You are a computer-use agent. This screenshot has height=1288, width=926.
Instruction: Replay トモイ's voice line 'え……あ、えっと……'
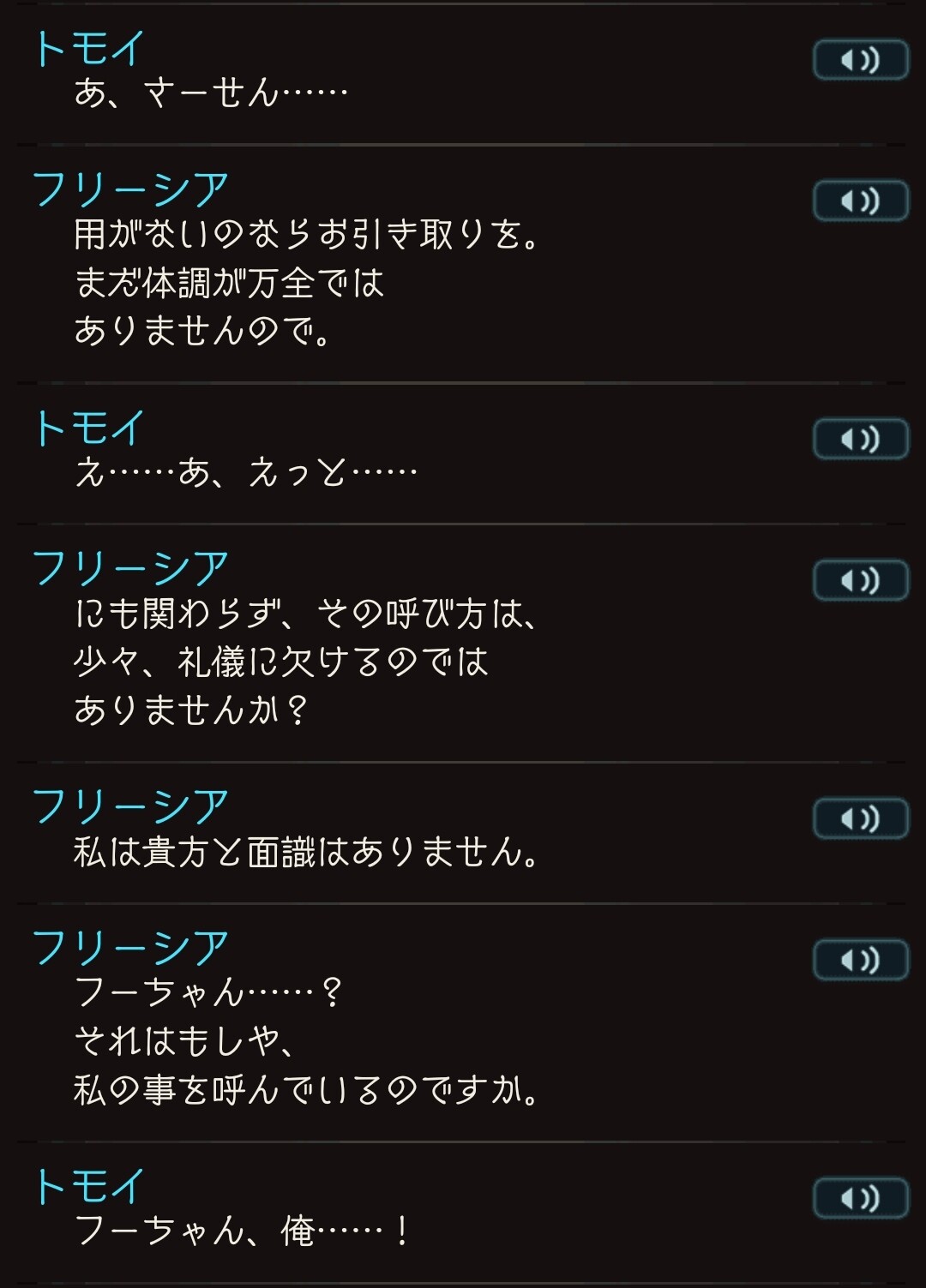860,440
